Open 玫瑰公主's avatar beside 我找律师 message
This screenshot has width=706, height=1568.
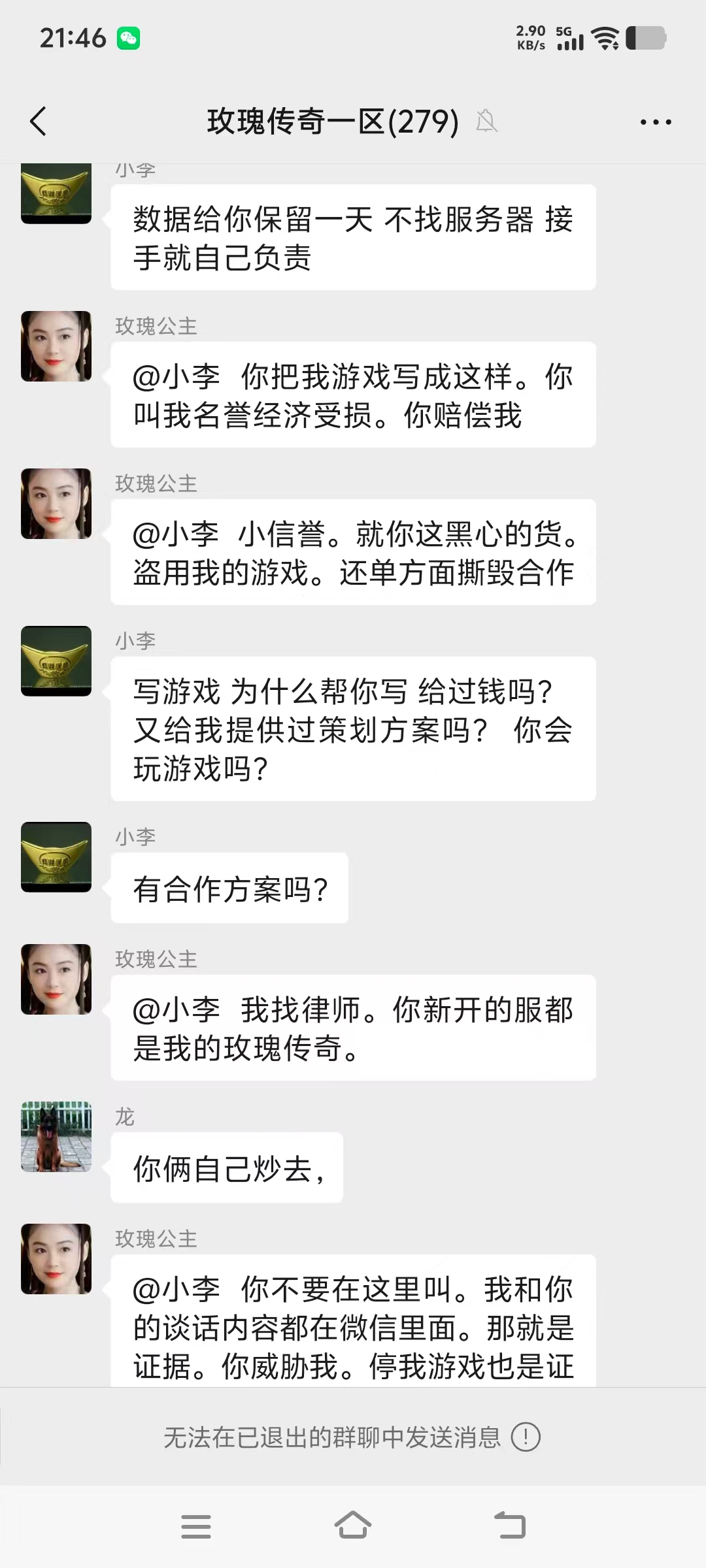point(56,979)
